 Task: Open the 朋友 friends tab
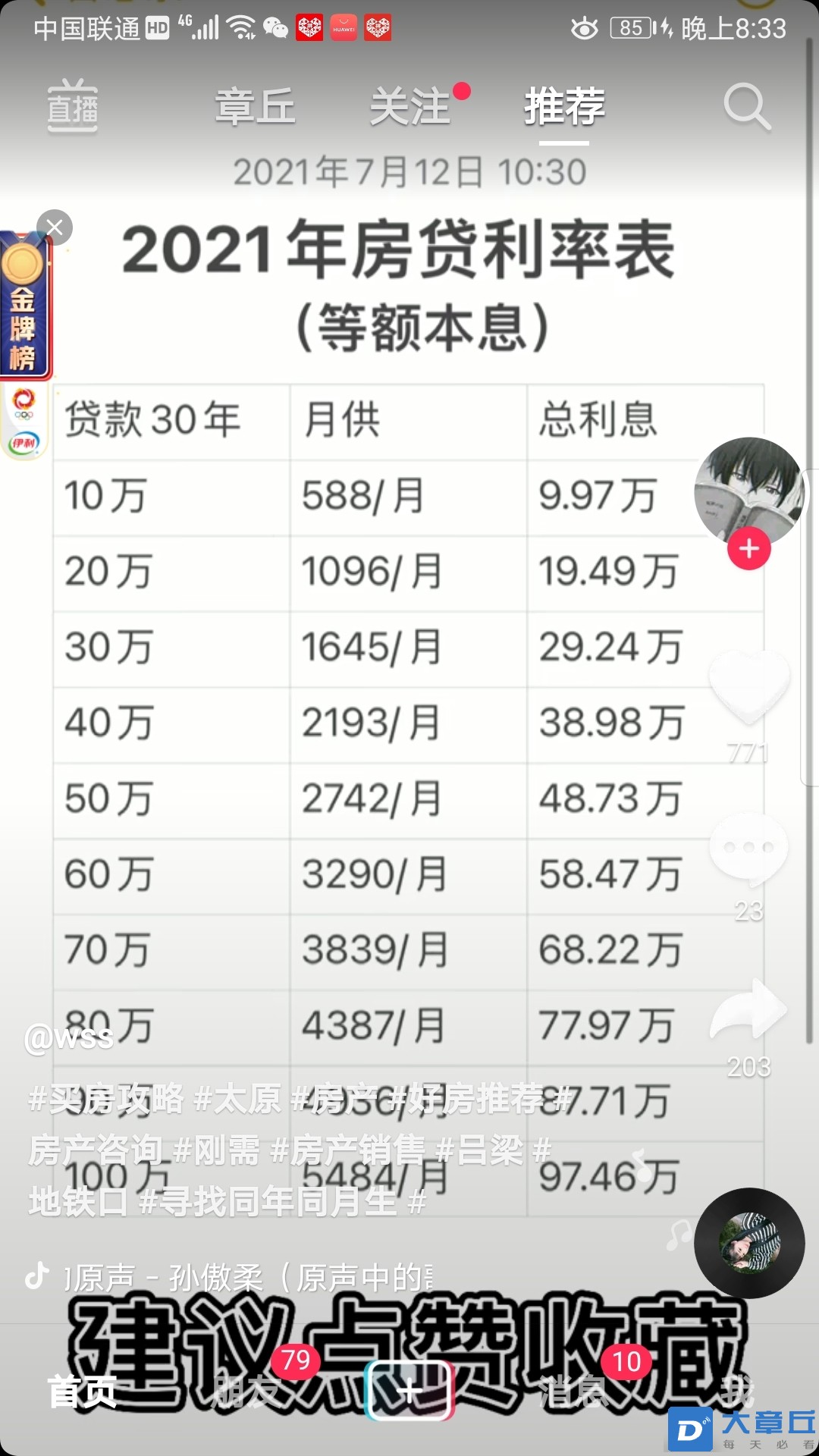(x=246, y=1392)
